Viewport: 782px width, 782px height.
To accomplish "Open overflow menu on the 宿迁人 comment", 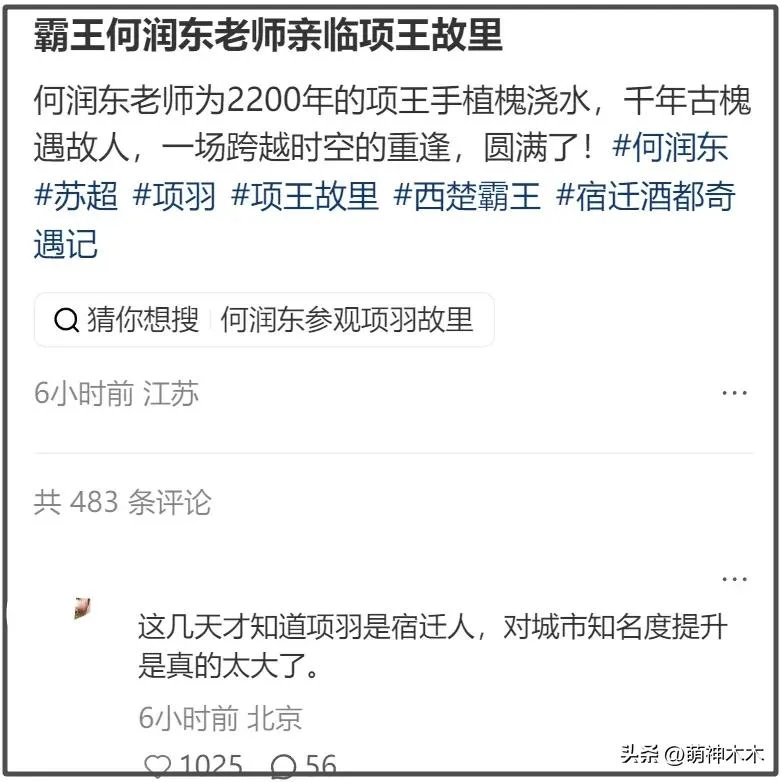I will (734, 579).
